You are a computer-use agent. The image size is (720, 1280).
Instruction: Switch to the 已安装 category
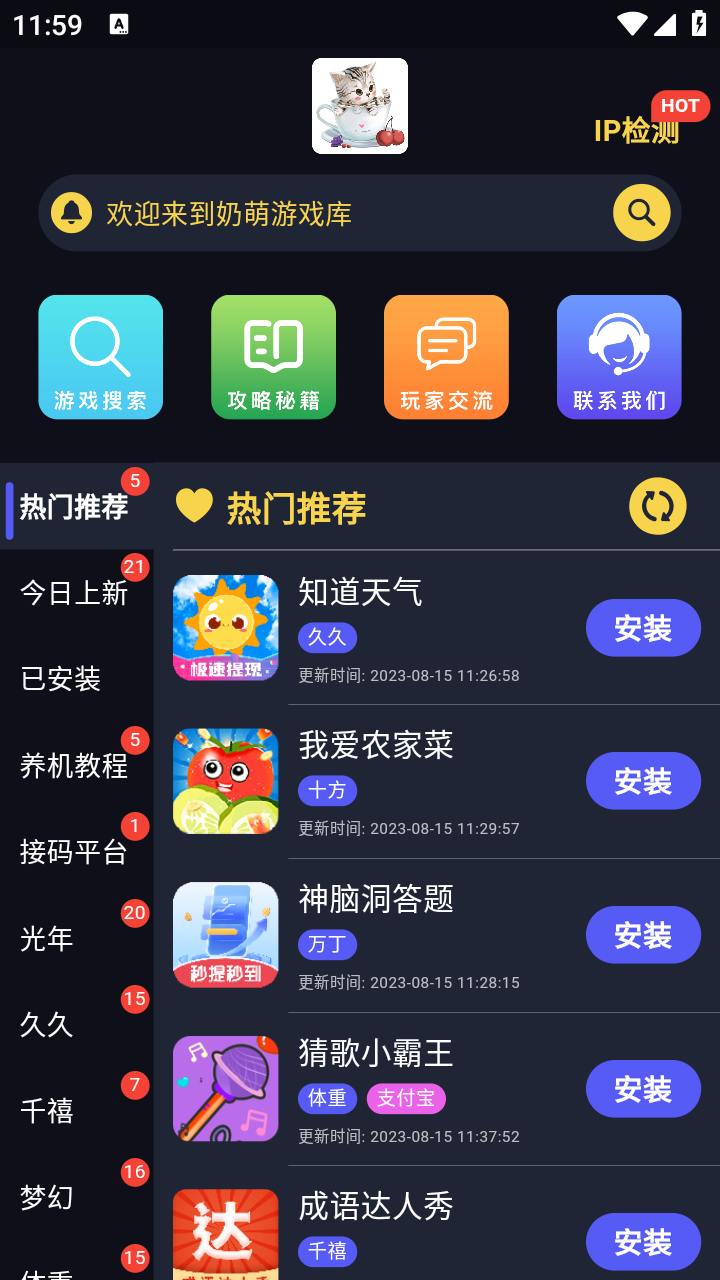click(x=61, y=679)
